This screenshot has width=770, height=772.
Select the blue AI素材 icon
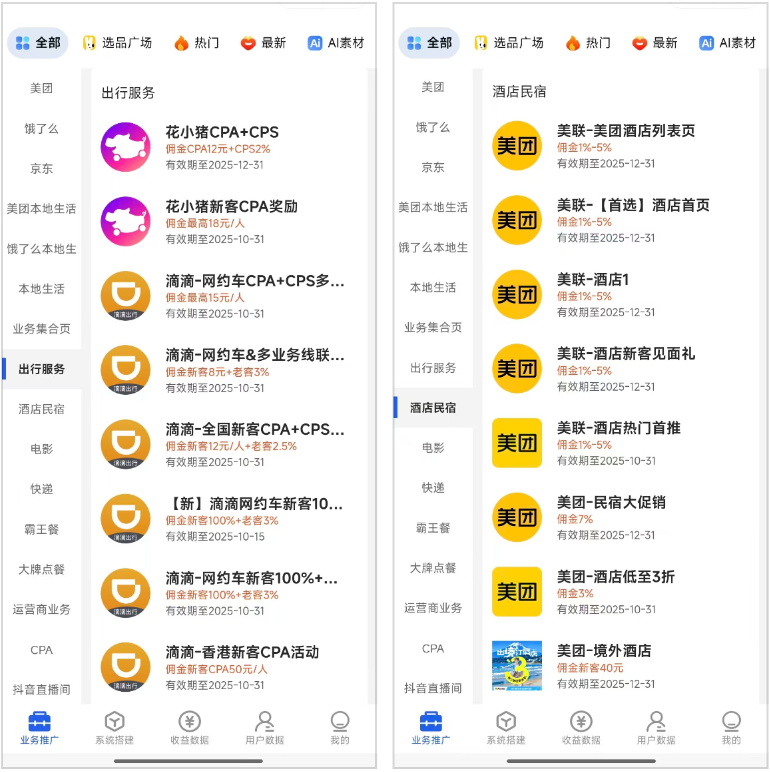coord(315,44)
